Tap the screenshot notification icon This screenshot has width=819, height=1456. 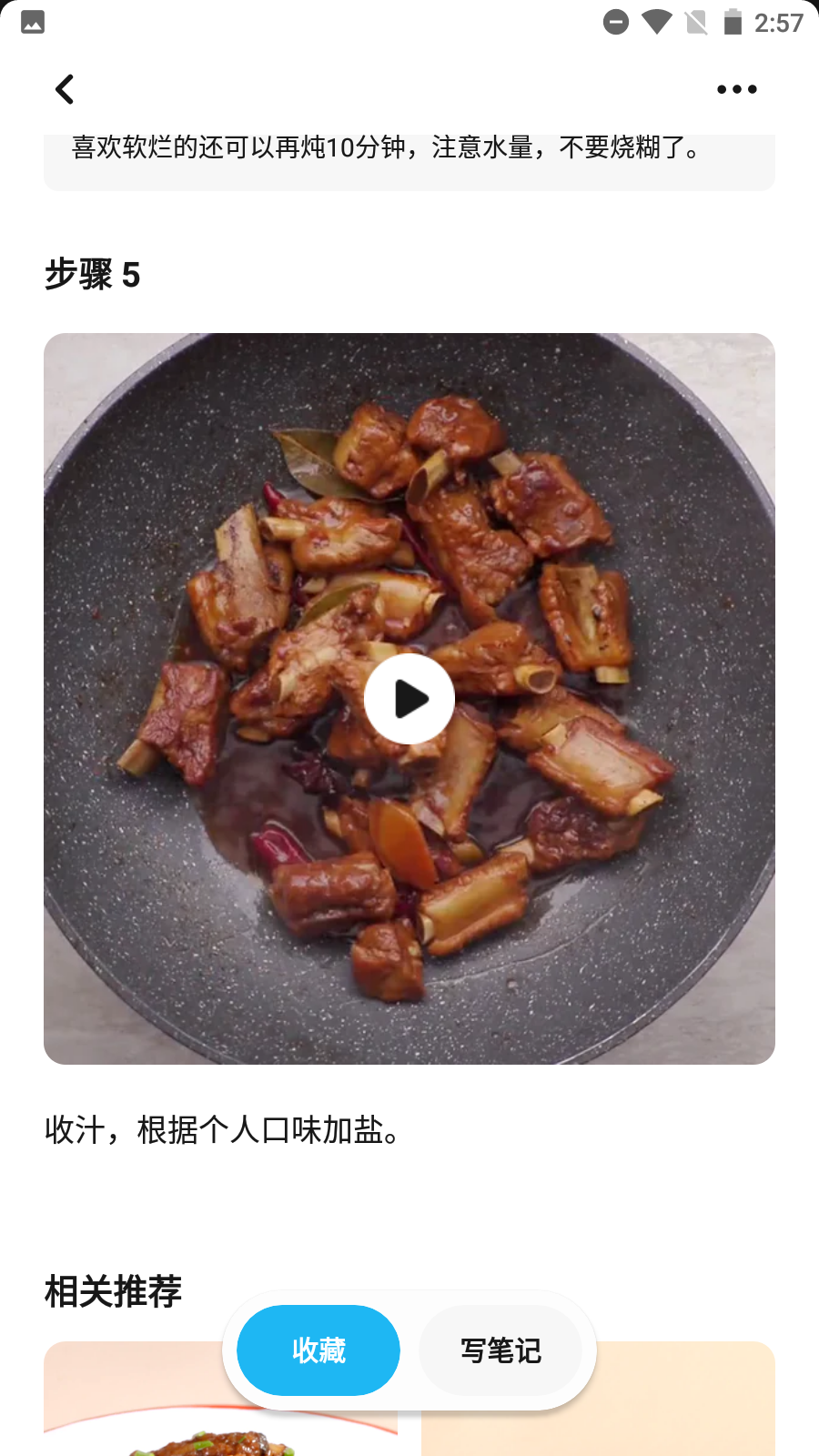tap(32, 21)
